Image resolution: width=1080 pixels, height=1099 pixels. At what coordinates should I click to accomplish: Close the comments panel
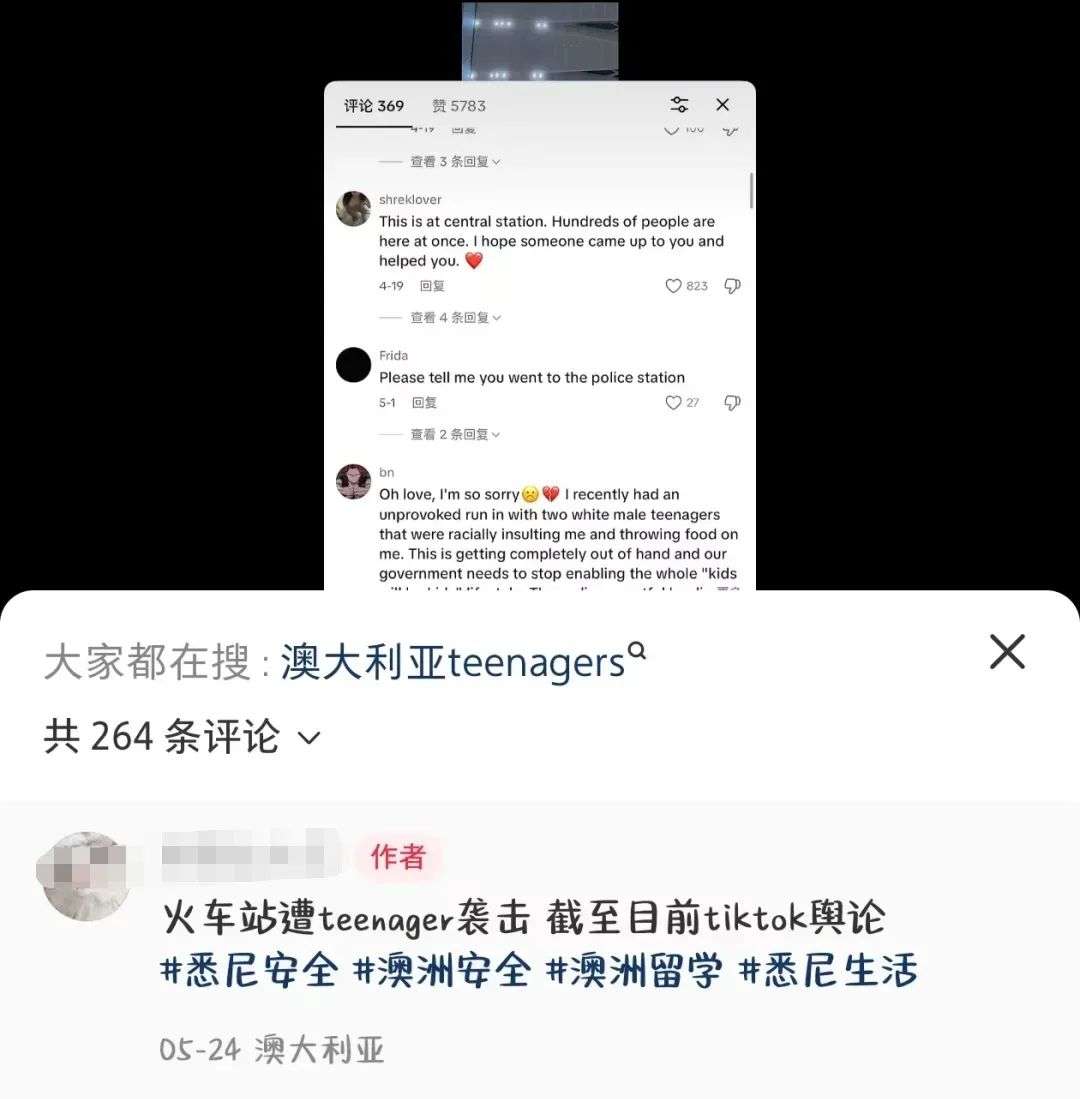pos(1007,653)
